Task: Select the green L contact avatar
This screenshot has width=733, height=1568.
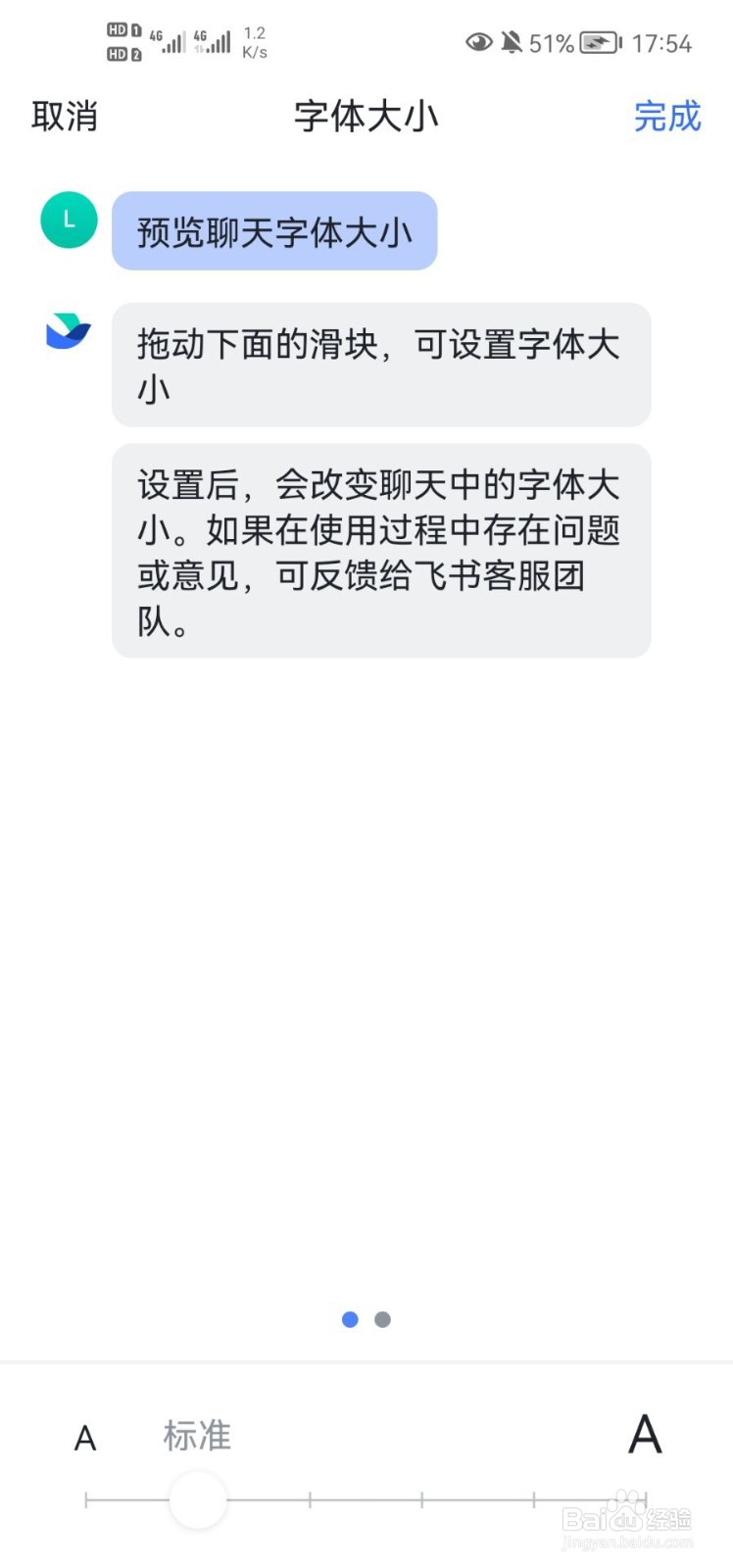Action: tap(68, 220)
